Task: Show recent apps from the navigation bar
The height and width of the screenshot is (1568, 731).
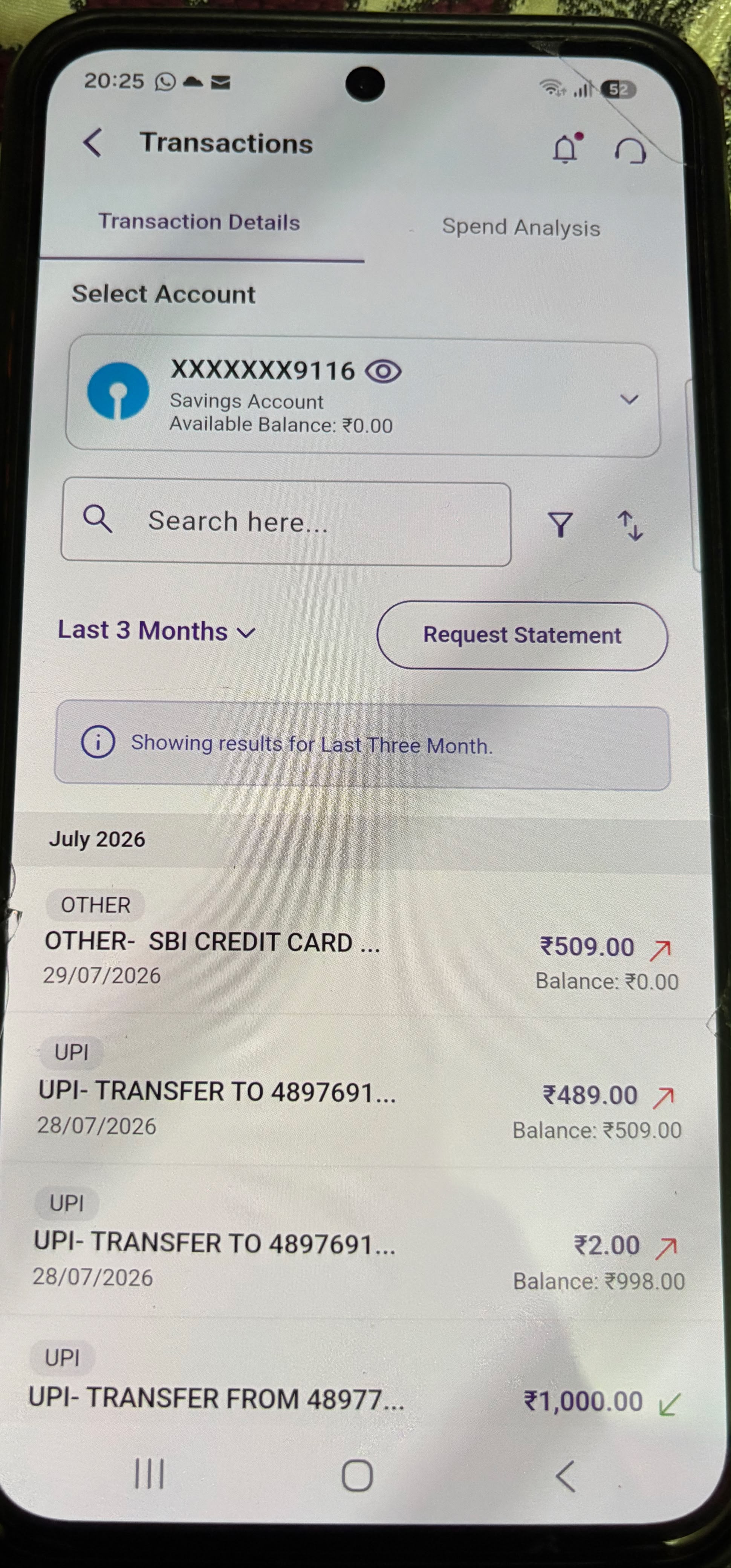Action: click(x=149, y=1473)
